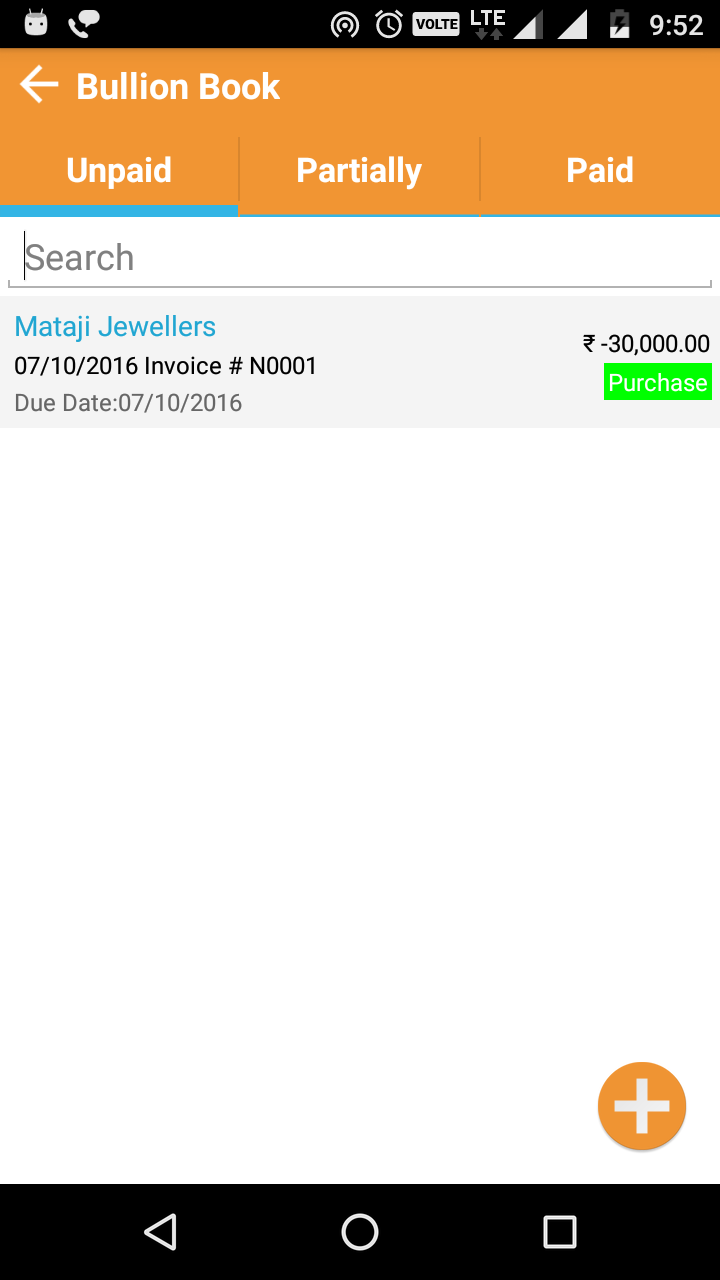Open the recent apps view
This screenshot has width=720, height=1280.
[559, 1232]
